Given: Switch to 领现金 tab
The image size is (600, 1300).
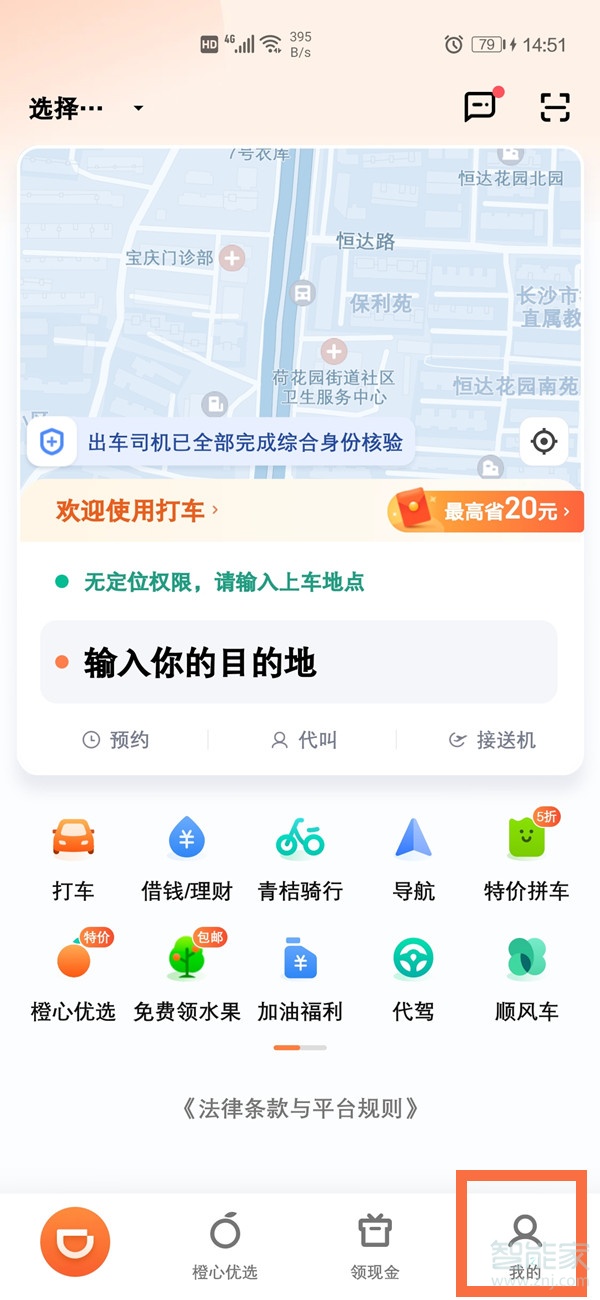Looking at the screenshot, I should click(375, 1247).
